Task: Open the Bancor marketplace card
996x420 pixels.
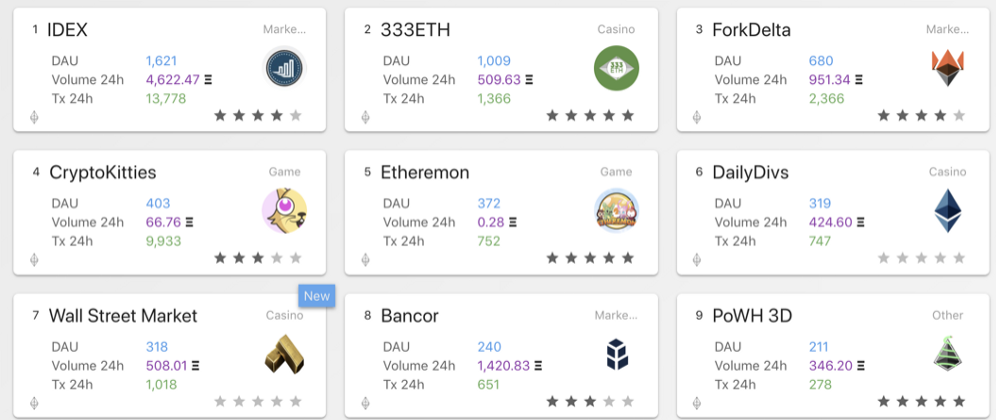Action: pos(409,316)
